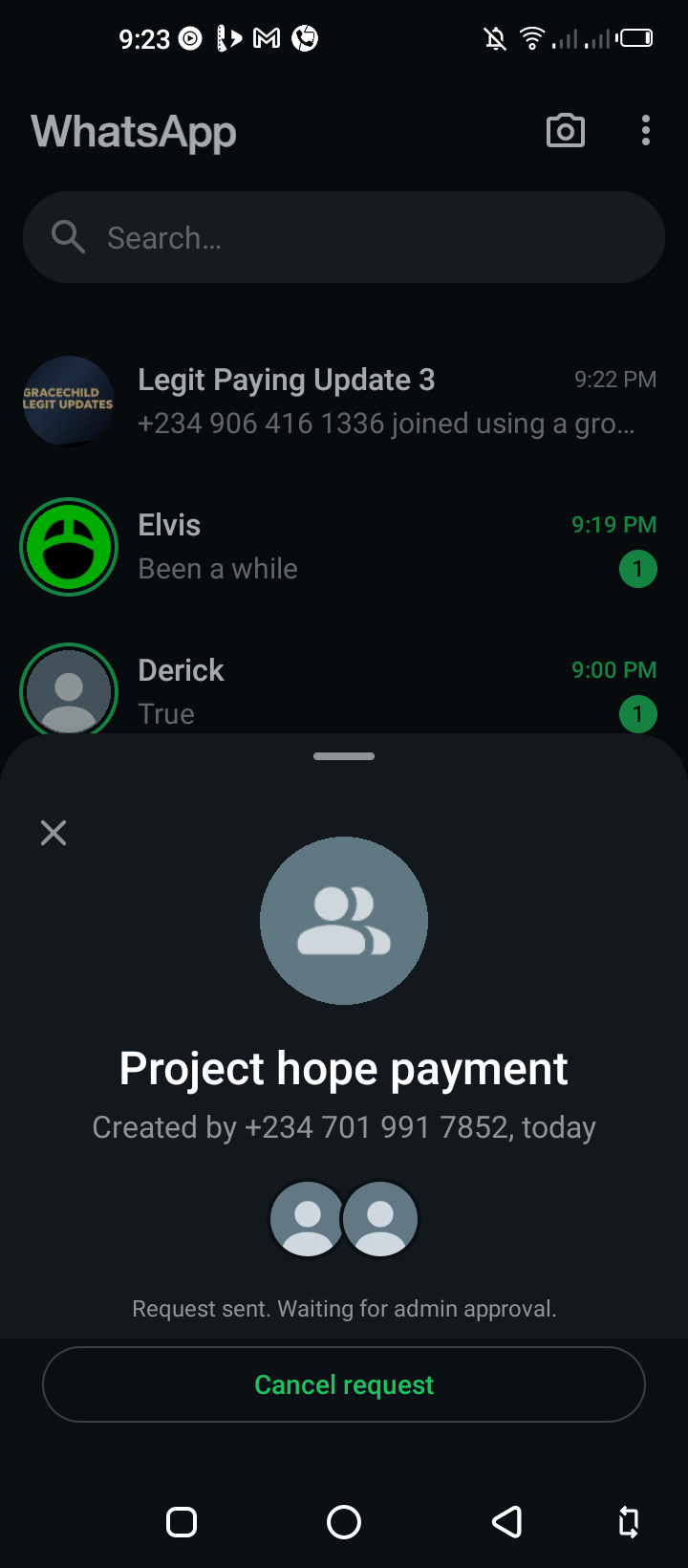Open the three-dot overflow menu

pos(646,131)
